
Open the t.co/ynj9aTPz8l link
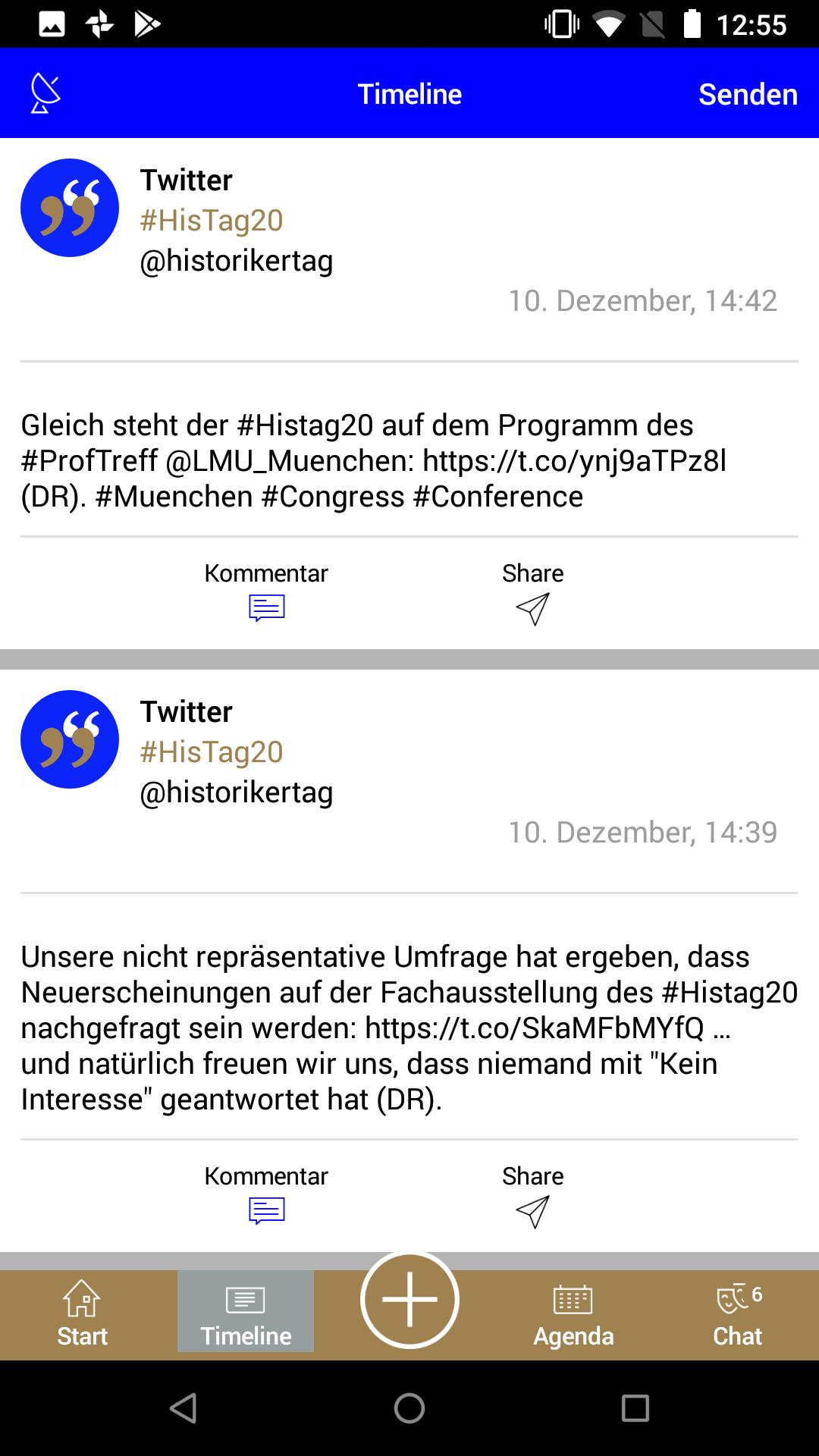[x=574, y=460]
